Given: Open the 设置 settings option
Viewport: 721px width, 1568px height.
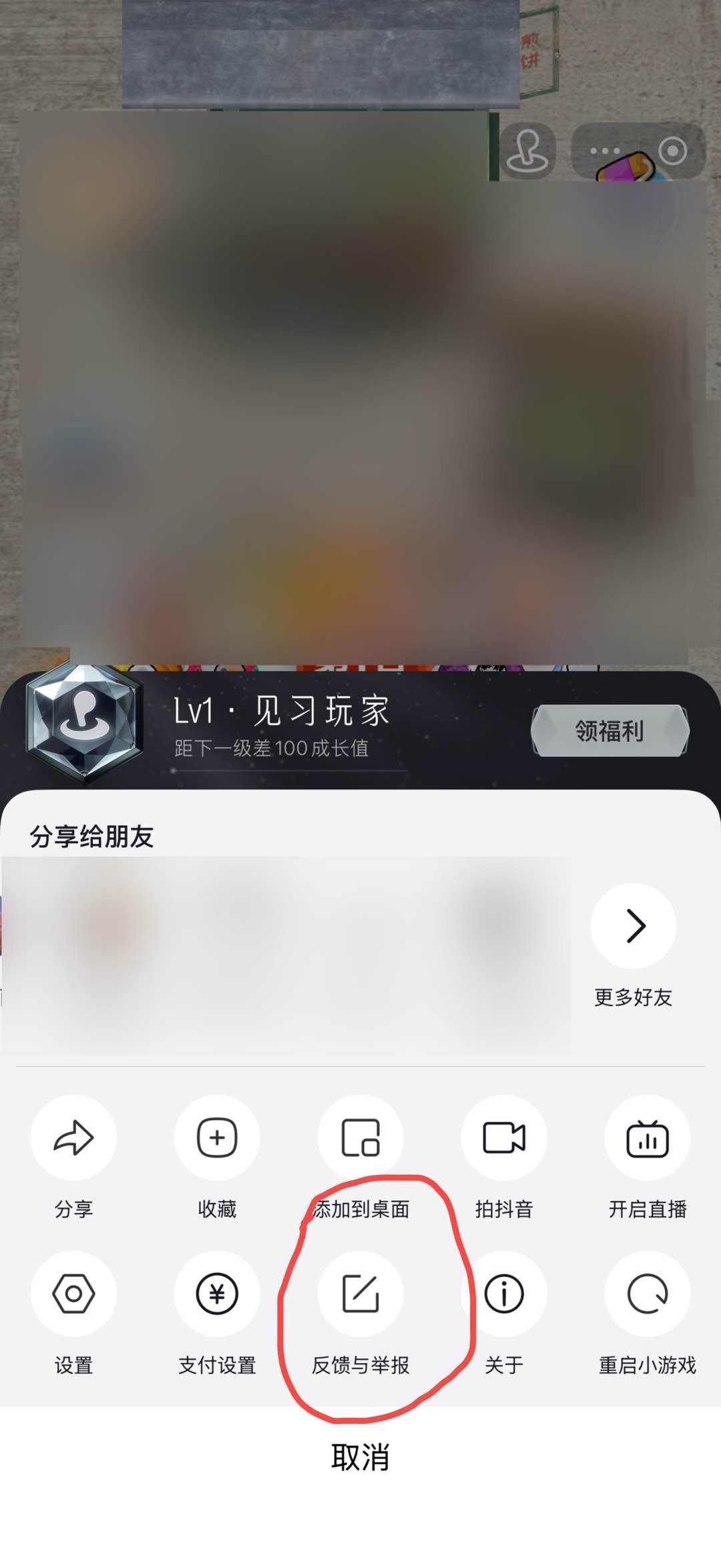Looking at the screenshot, I should pyautogui.click(x=73, y=1294).
